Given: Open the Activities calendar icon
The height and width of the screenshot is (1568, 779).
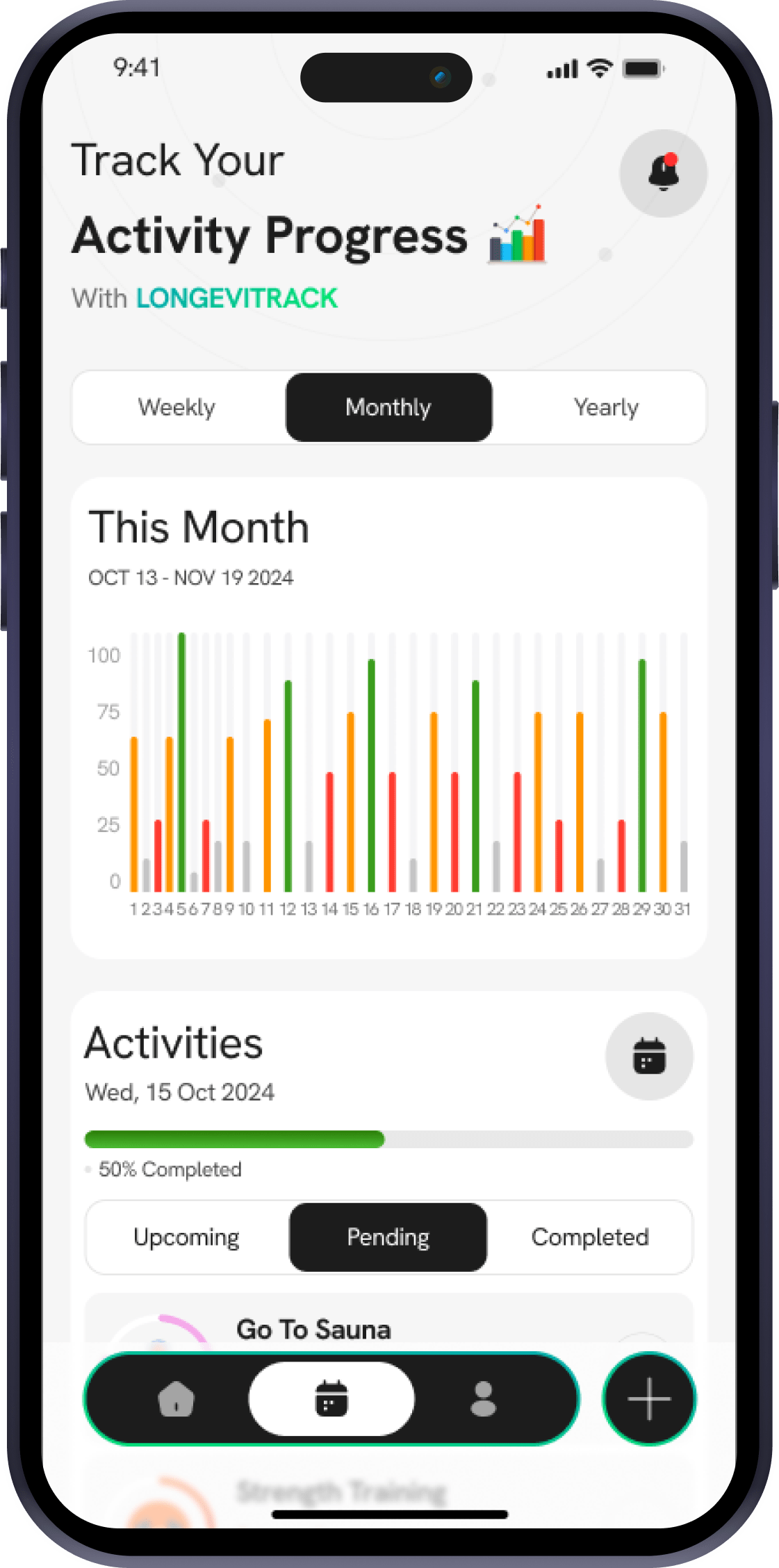Looking at the screenshot, I should [x=649, y=1056].
